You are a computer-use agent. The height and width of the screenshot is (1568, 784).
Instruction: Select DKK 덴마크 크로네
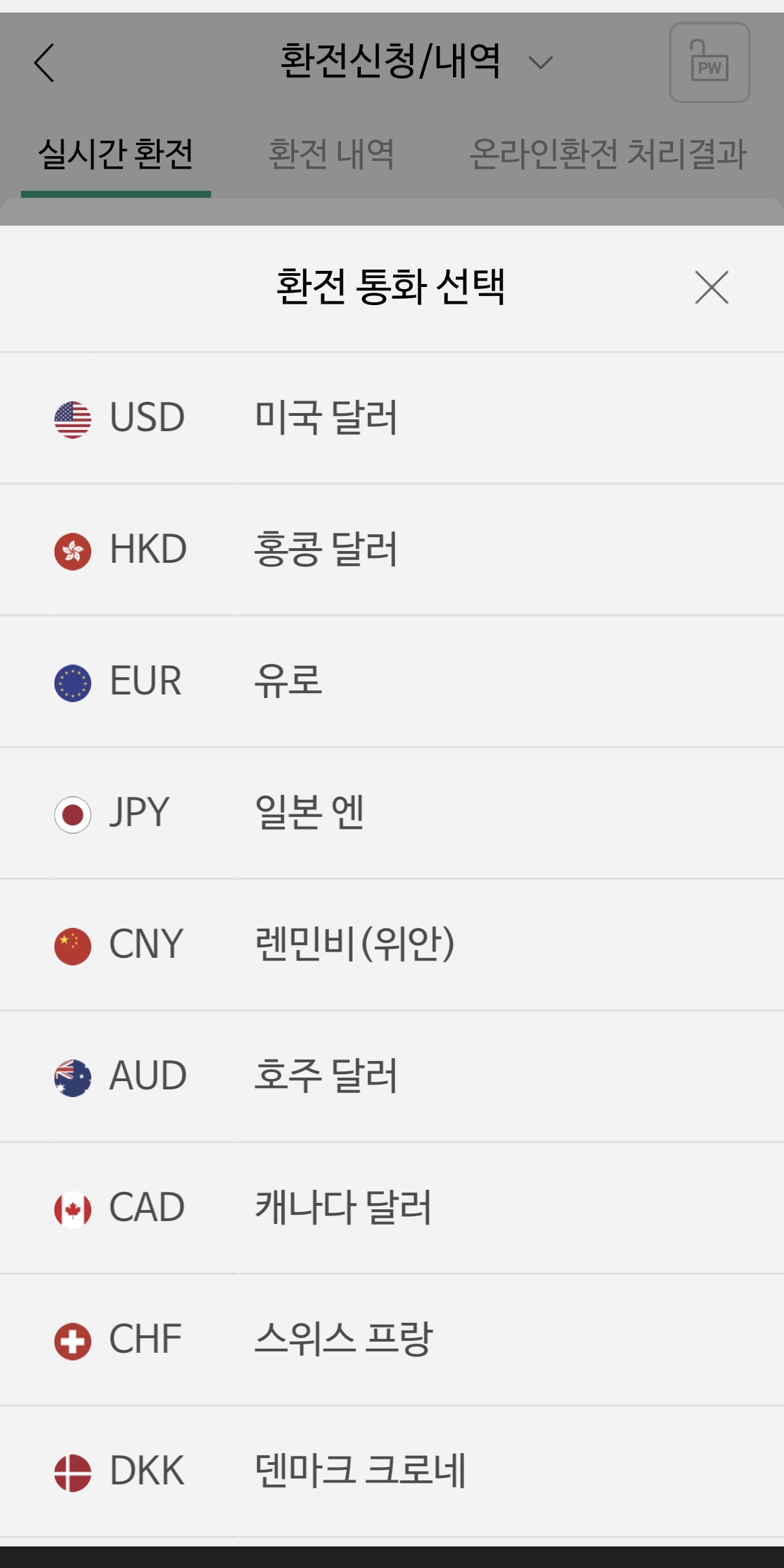(392, 1471)
